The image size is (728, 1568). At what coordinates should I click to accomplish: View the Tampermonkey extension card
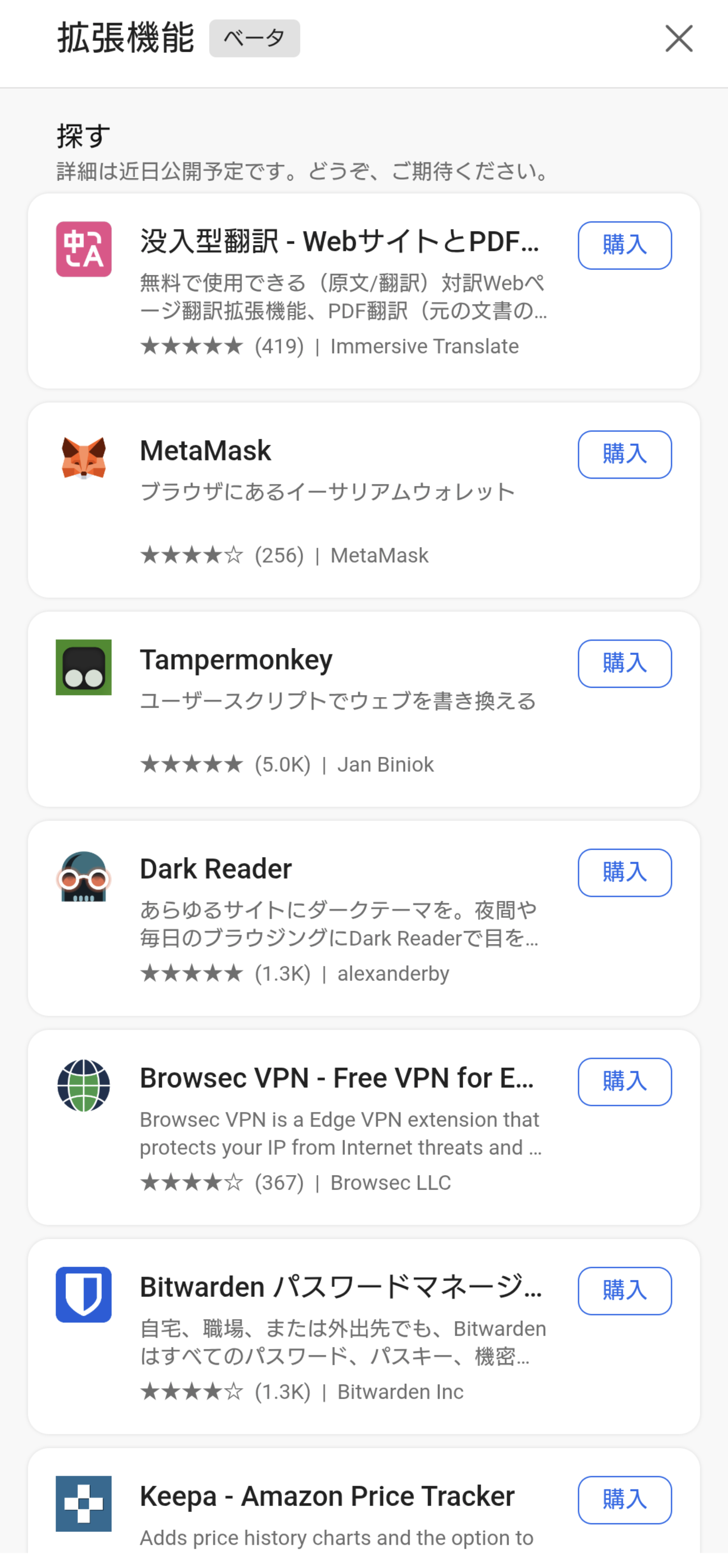364,709
